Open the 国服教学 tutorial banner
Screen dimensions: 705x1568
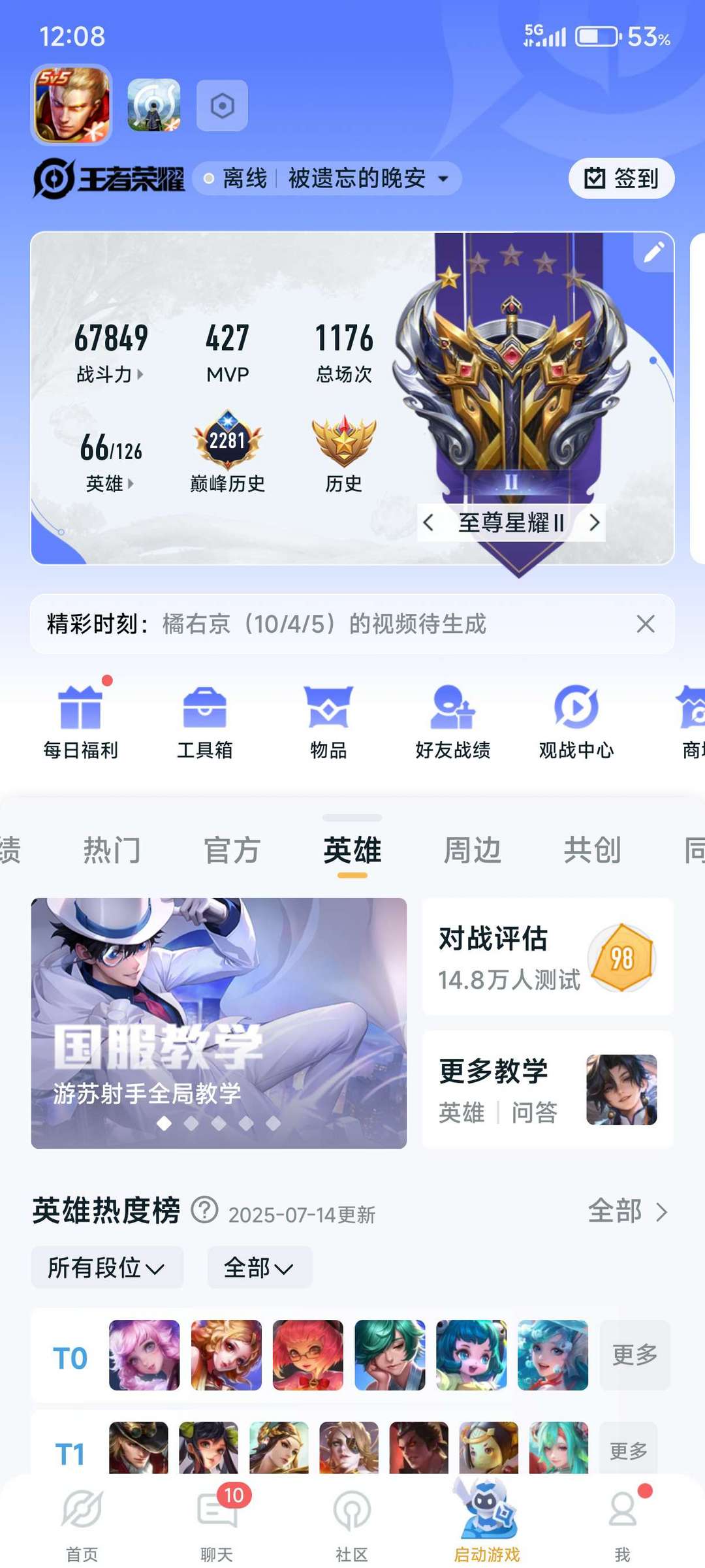(219, 1023)
